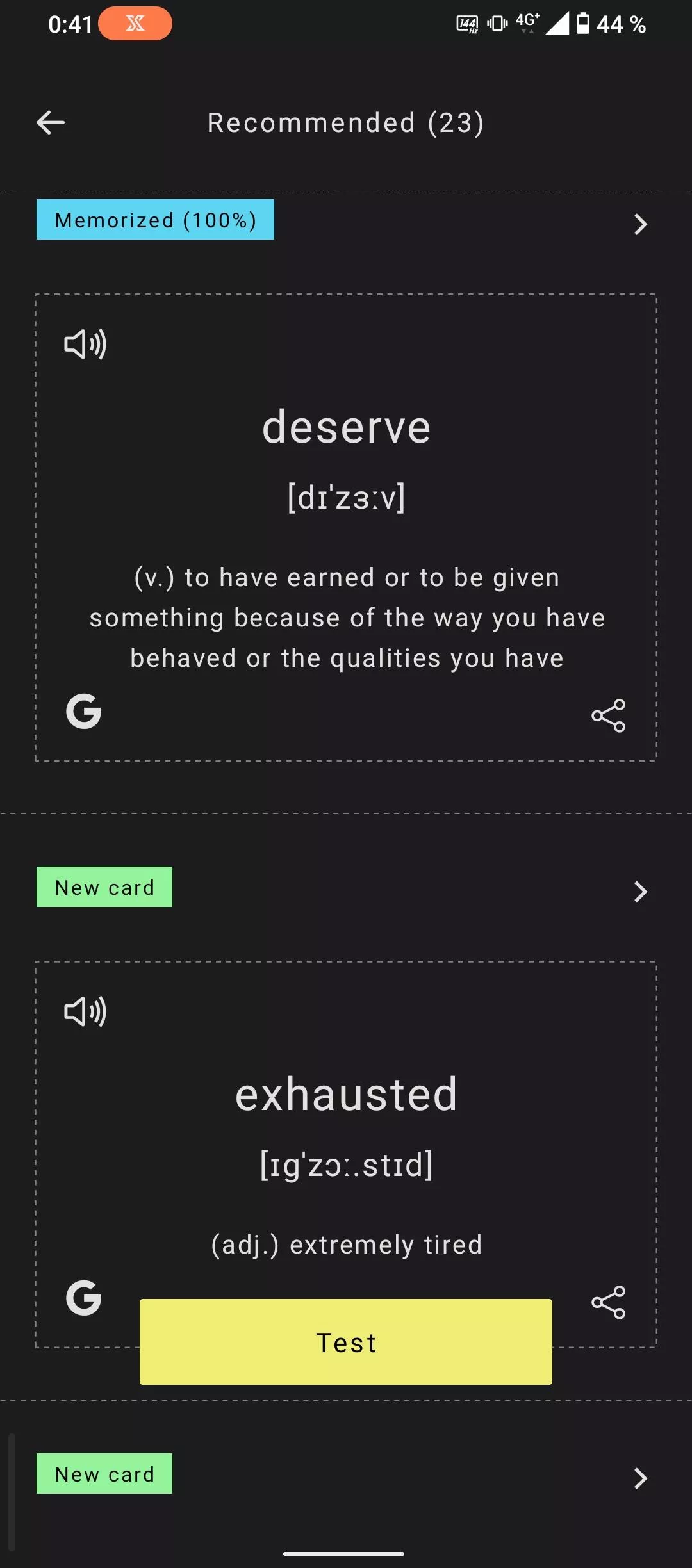The width and height of the screenshot is (692, 1568).
Task: Open the deserve flashcard
Action: tap(346, 527)
